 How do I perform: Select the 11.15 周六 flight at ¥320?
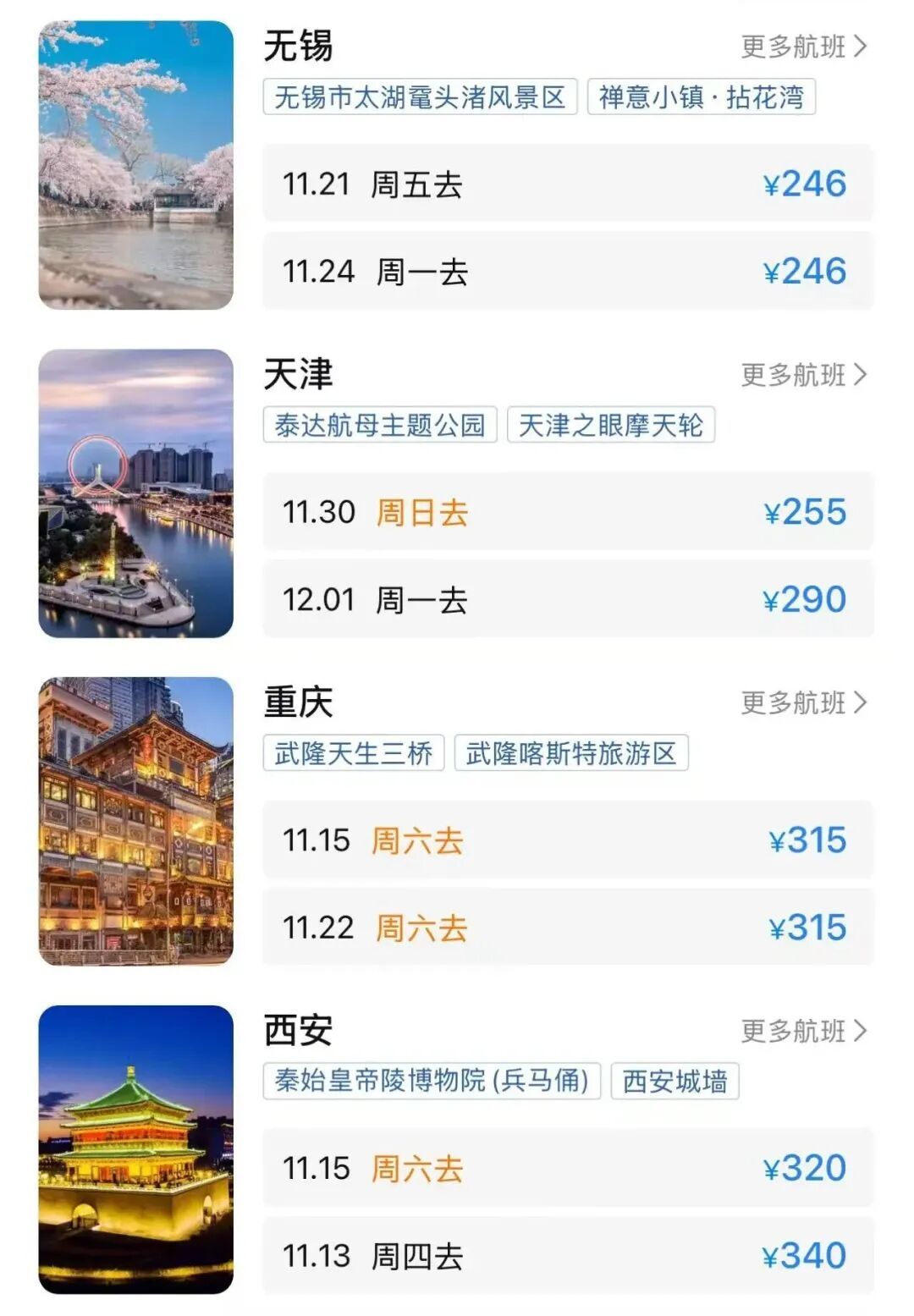tap(567, 1168)
